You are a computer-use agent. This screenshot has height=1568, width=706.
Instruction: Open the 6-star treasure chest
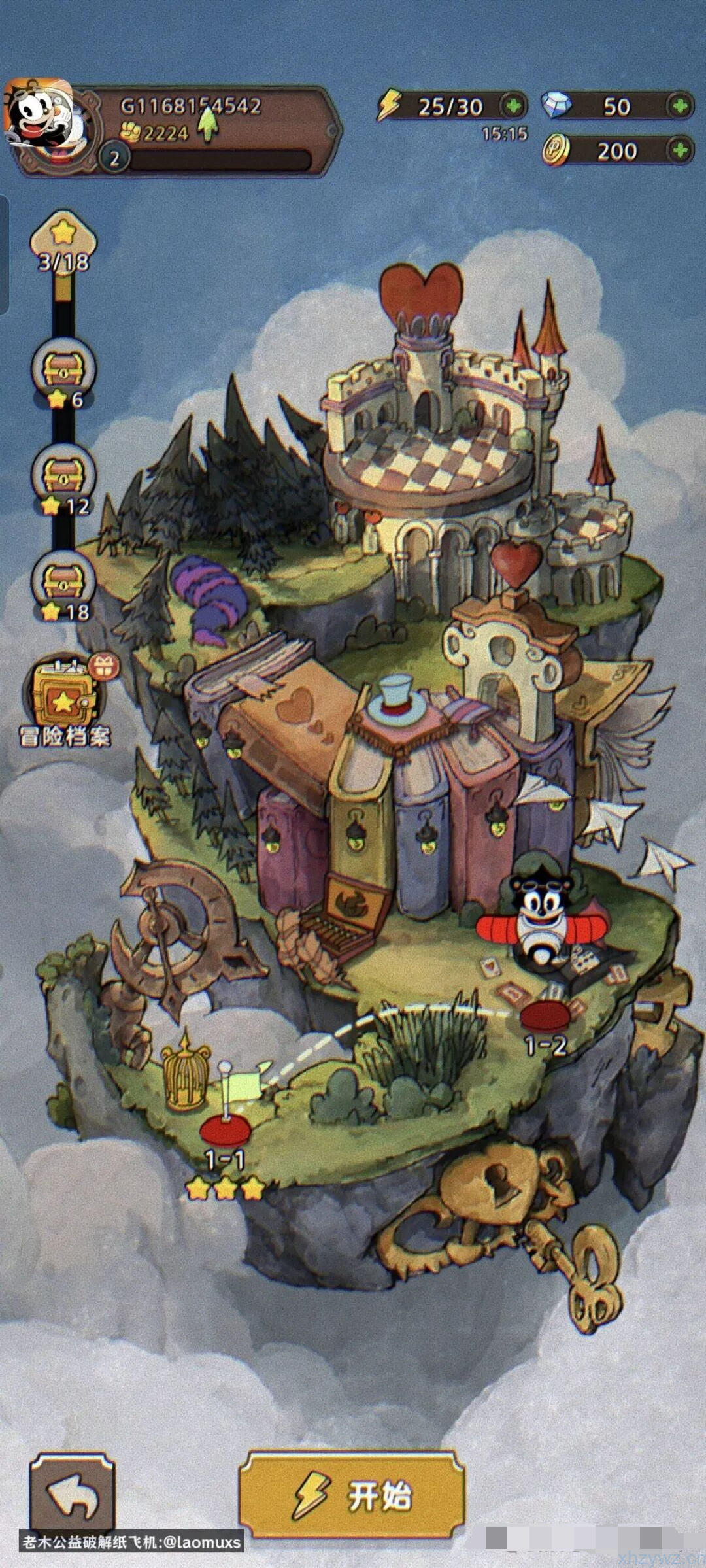tap(63, 370)
